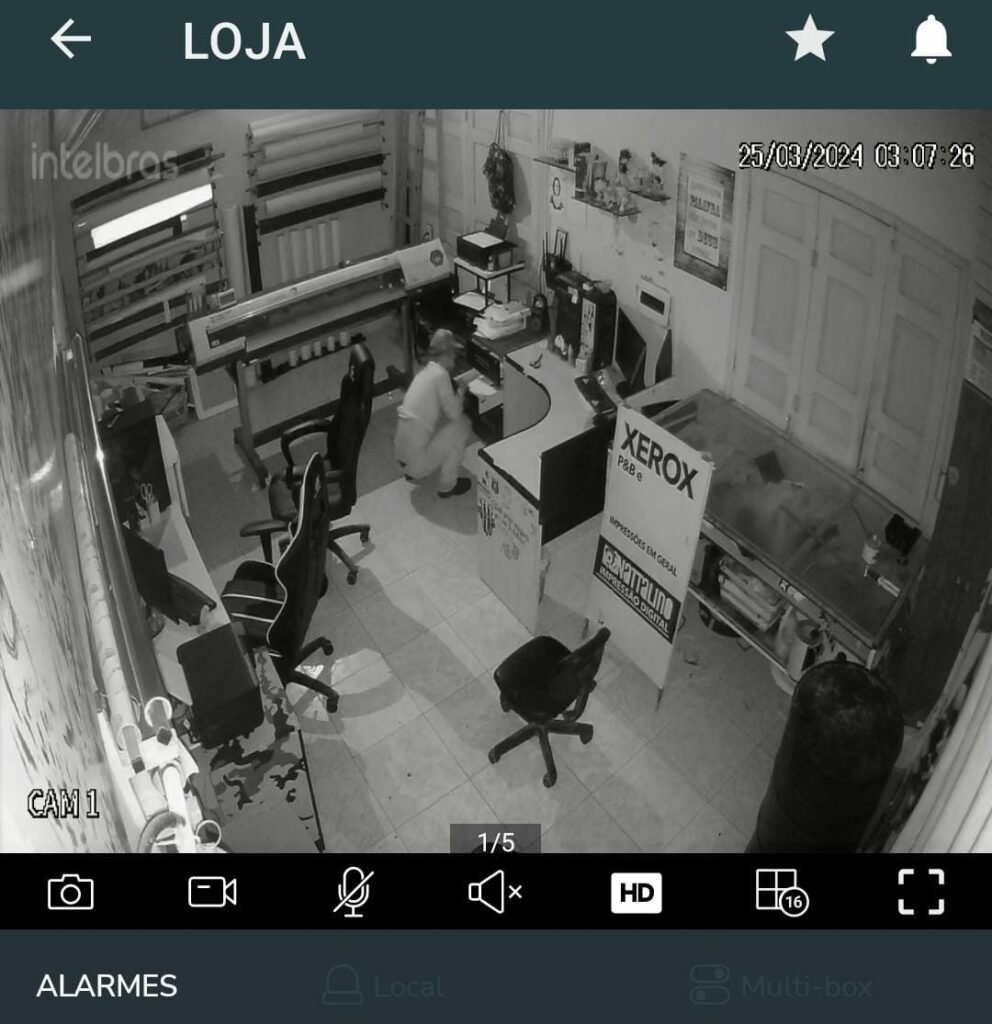Screen dimensions: 992x1024
Task: Unmute the camera audio speaker
Action: coord(495,891)
